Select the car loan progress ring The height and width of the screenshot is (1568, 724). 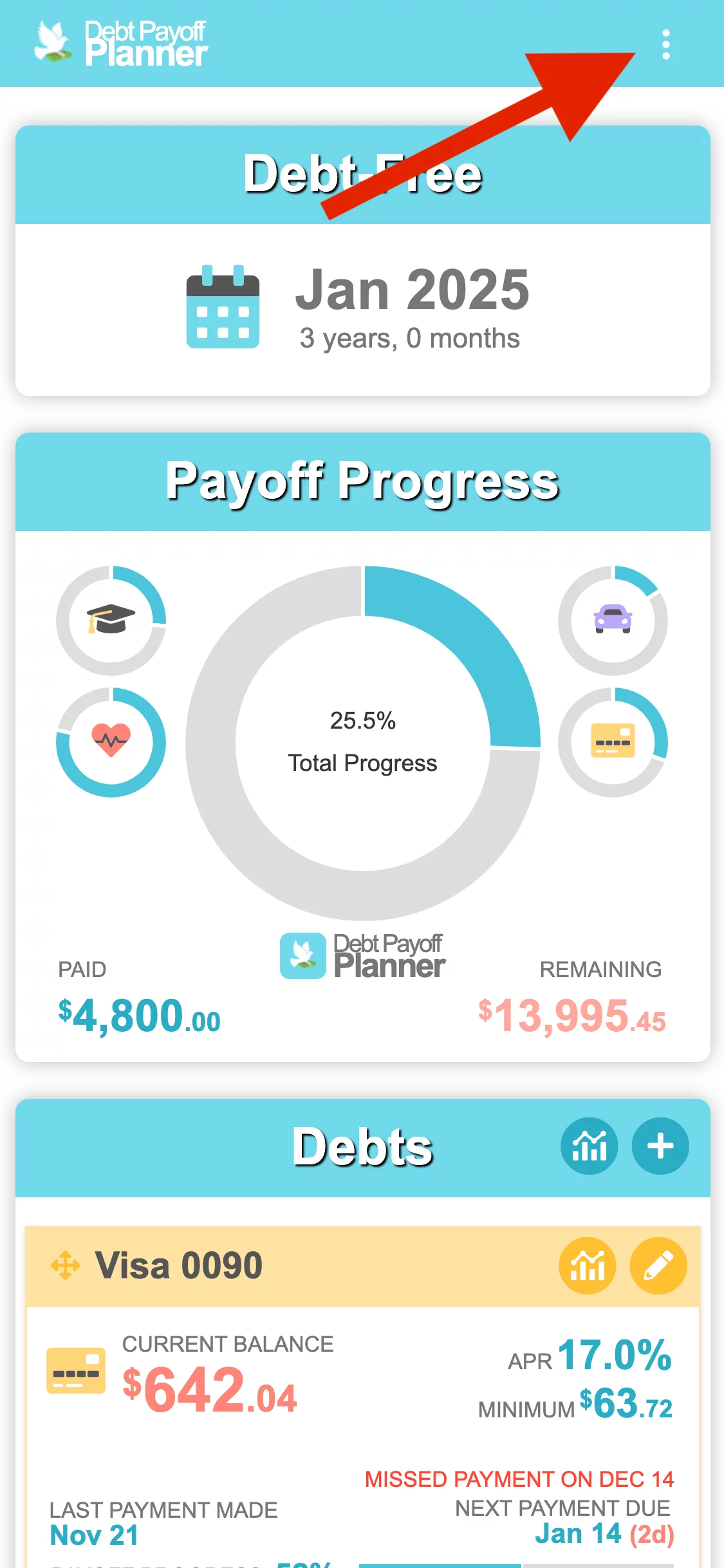613,621
